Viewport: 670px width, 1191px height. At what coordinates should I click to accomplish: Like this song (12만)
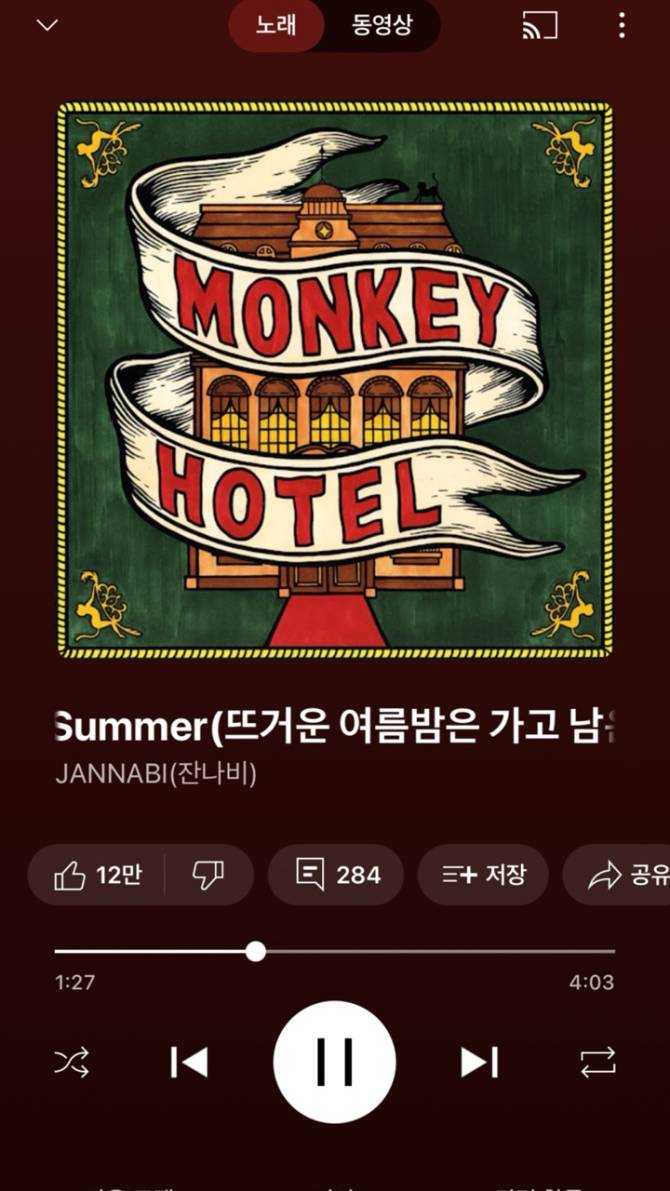click(98, 875)
